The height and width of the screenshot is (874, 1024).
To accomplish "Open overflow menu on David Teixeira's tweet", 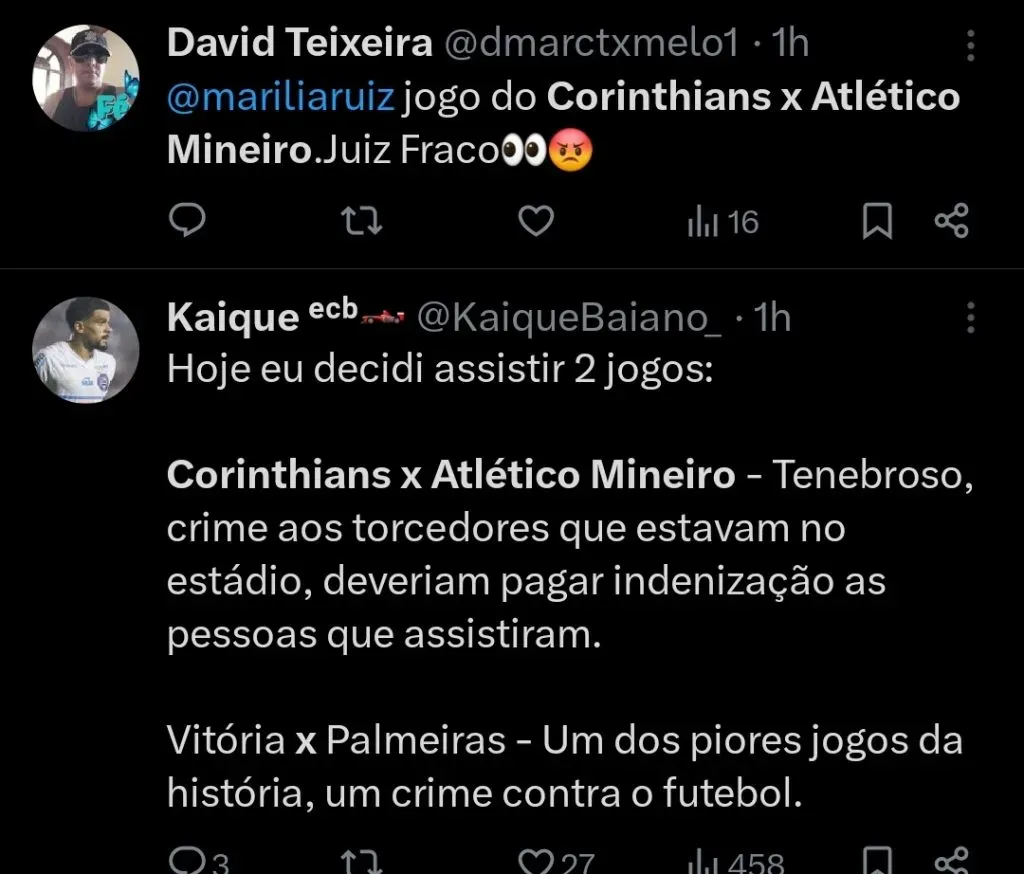I will click(969, 45).
